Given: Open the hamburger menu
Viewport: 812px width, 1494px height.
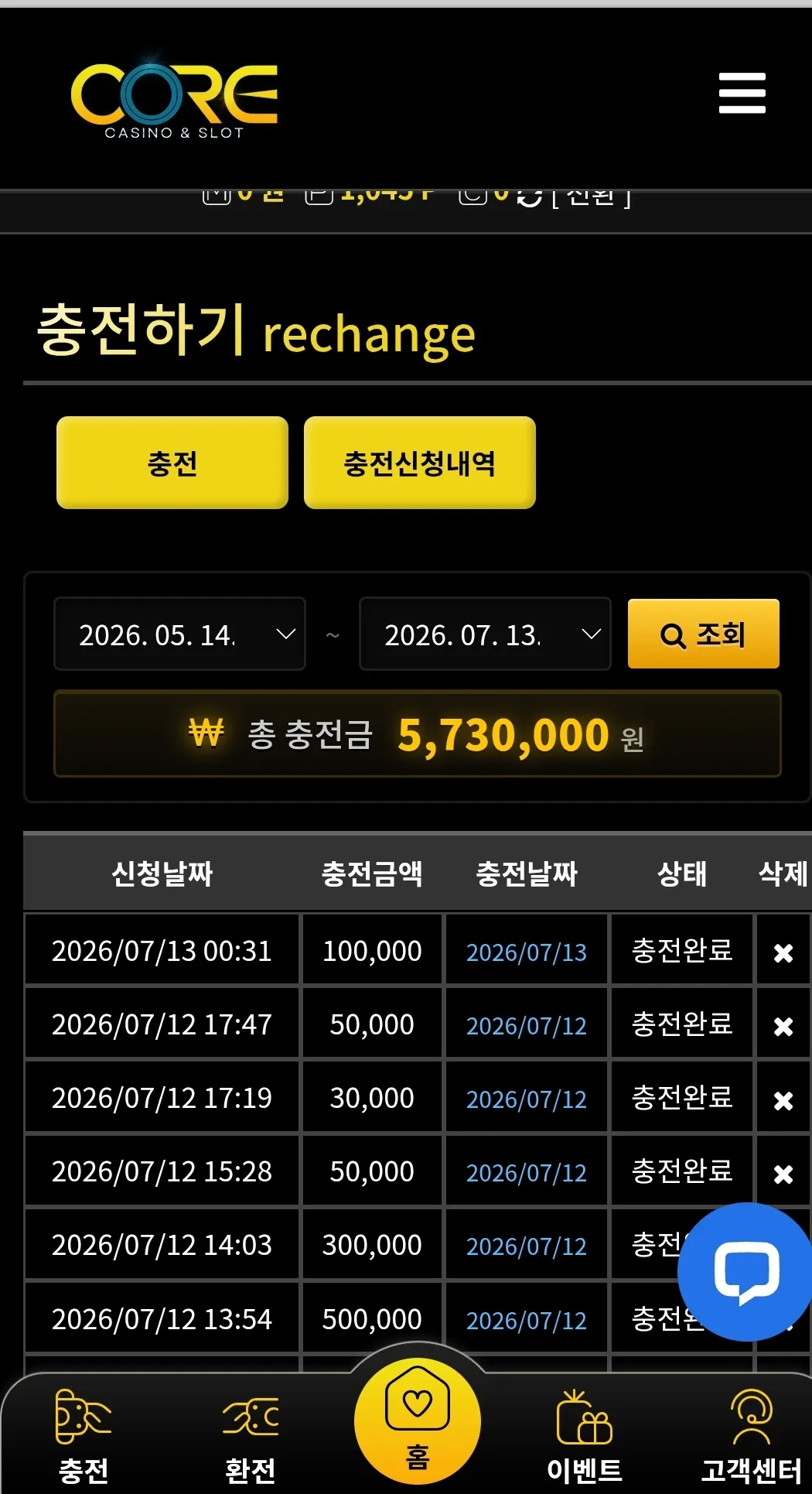Looking at the screenshot, I should (742, 93).
